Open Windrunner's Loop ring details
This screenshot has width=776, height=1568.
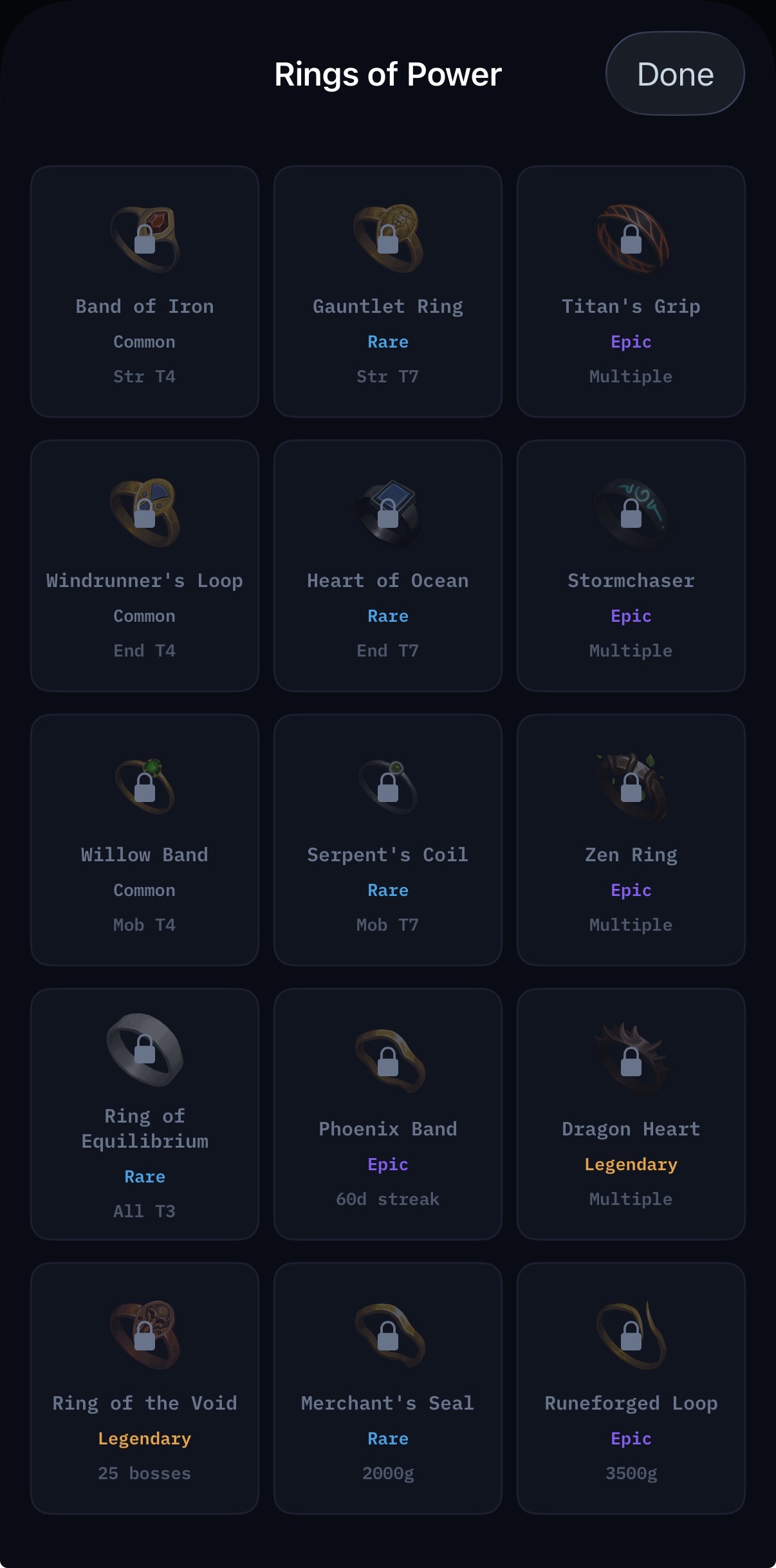click(145, 566)
